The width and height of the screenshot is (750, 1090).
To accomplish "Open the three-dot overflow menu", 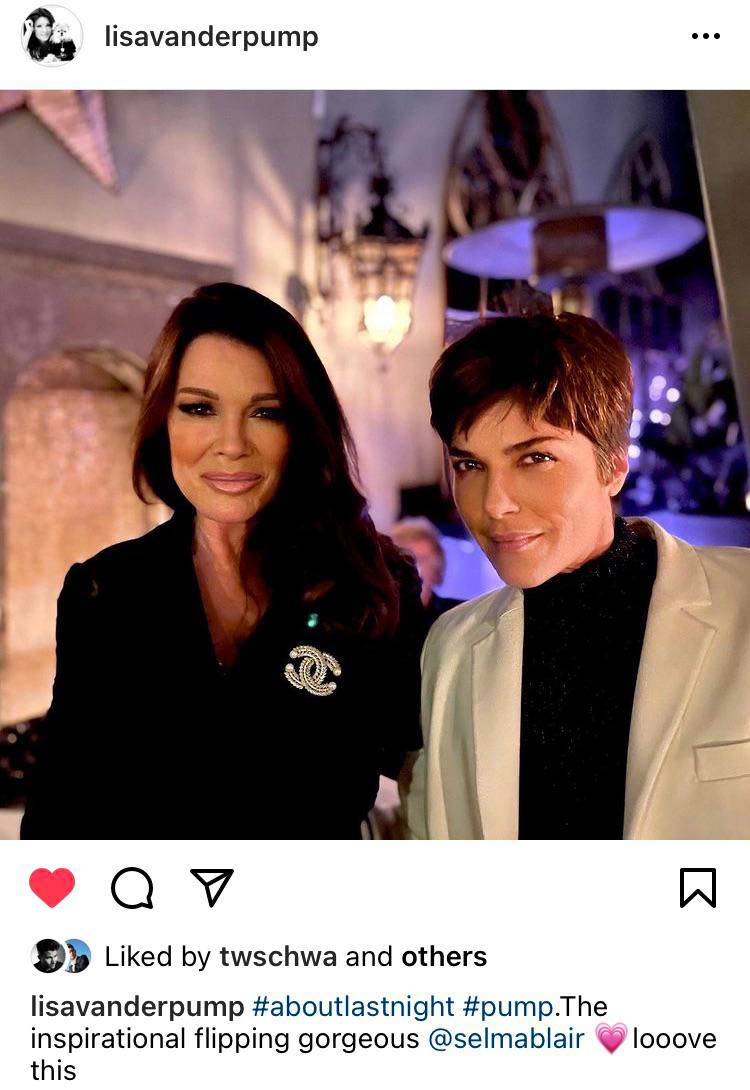I will click(705, 37).
